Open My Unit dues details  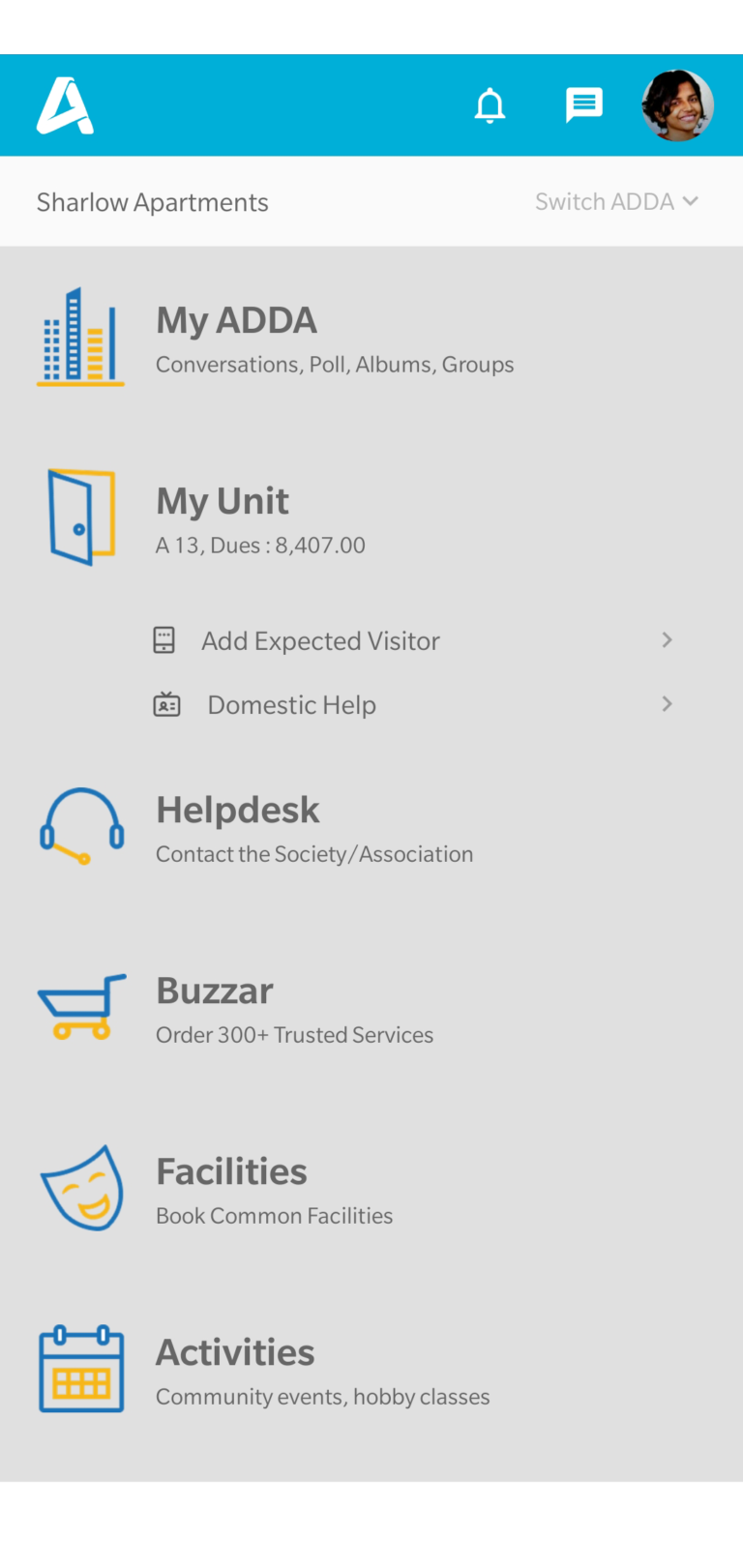point(260,545)
